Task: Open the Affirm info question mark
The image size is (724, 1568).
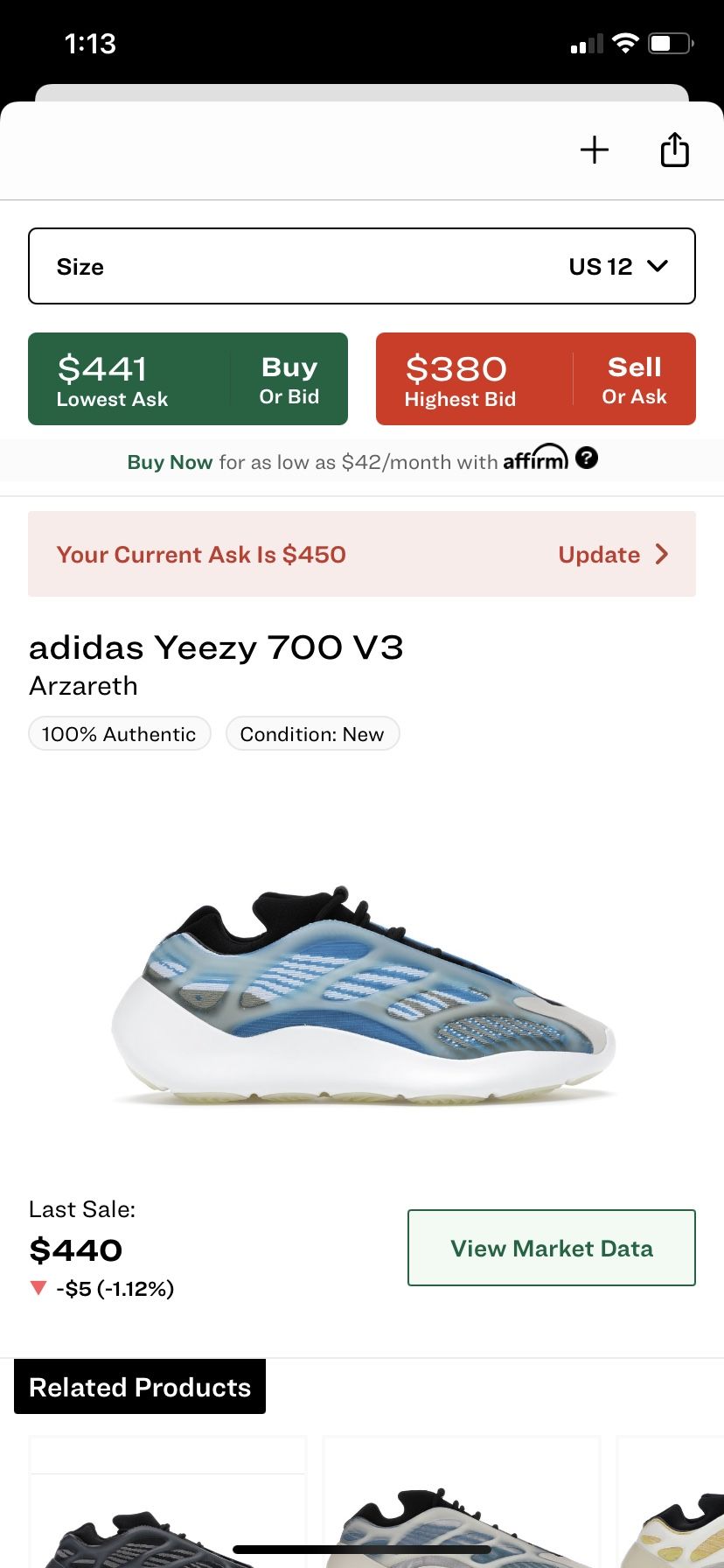Action: click(x=587, y=458)
